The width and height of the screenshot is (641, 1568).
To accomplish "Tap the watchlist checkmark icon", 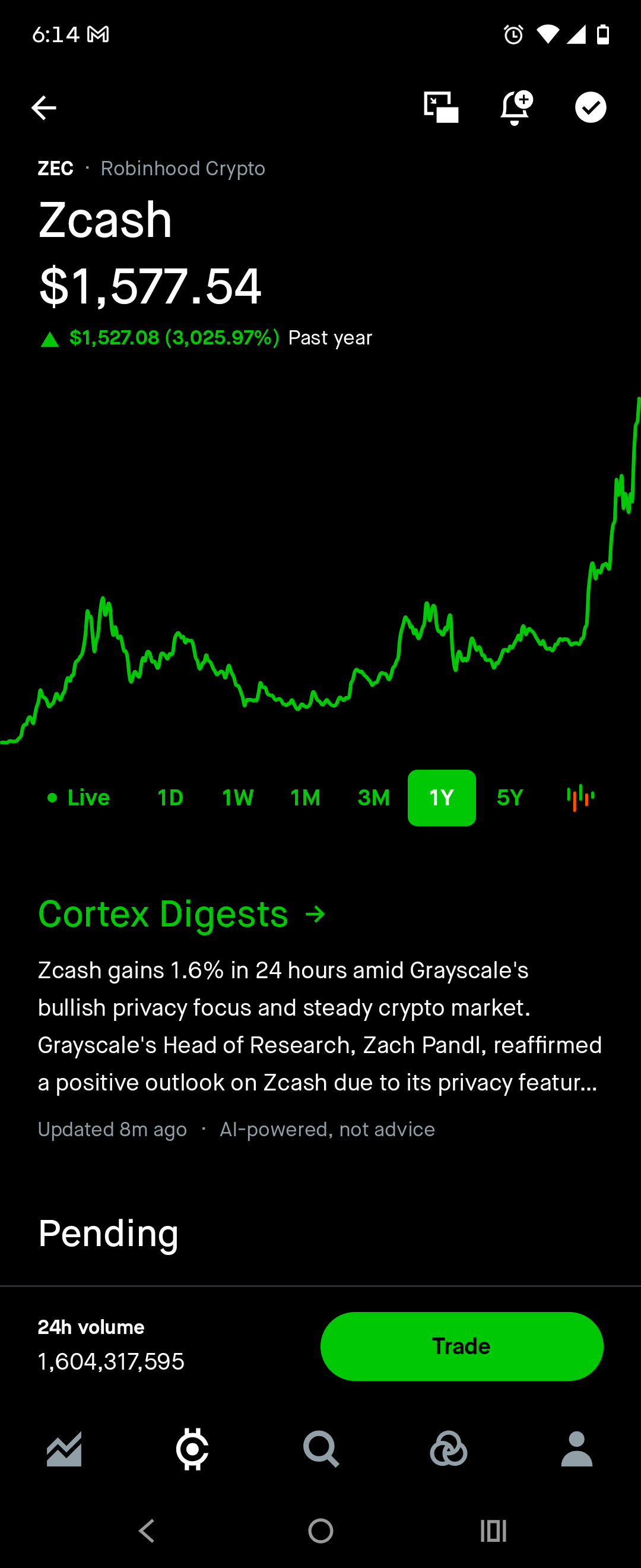I will pyautogui.click(x=591, y=108).
